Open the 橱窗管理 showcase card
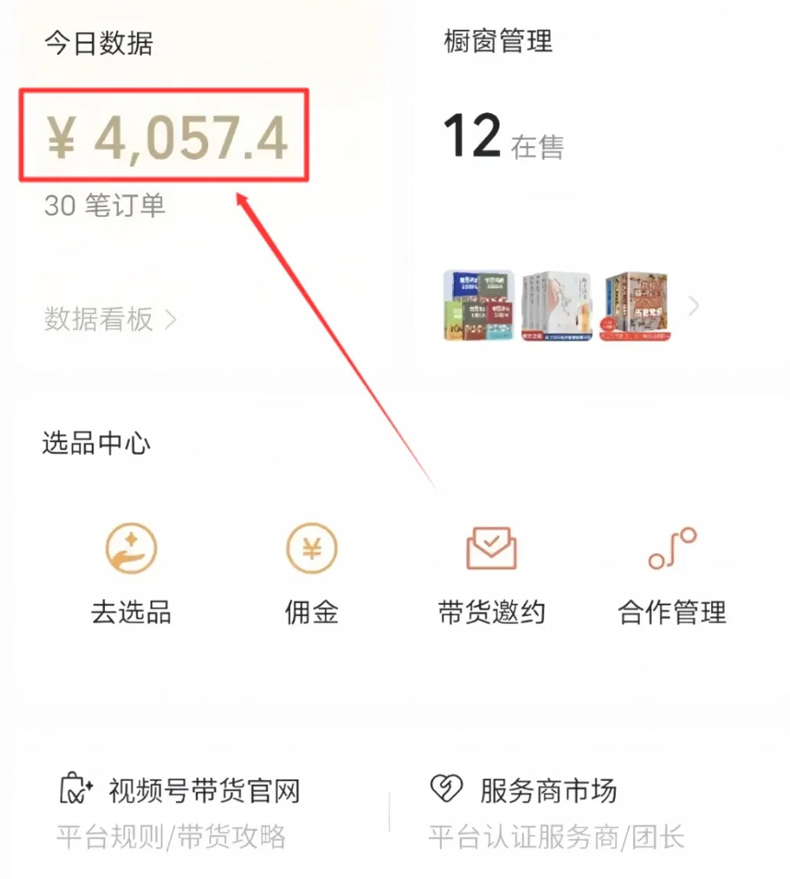The image size is (790, 879). [x=498, y=42]
